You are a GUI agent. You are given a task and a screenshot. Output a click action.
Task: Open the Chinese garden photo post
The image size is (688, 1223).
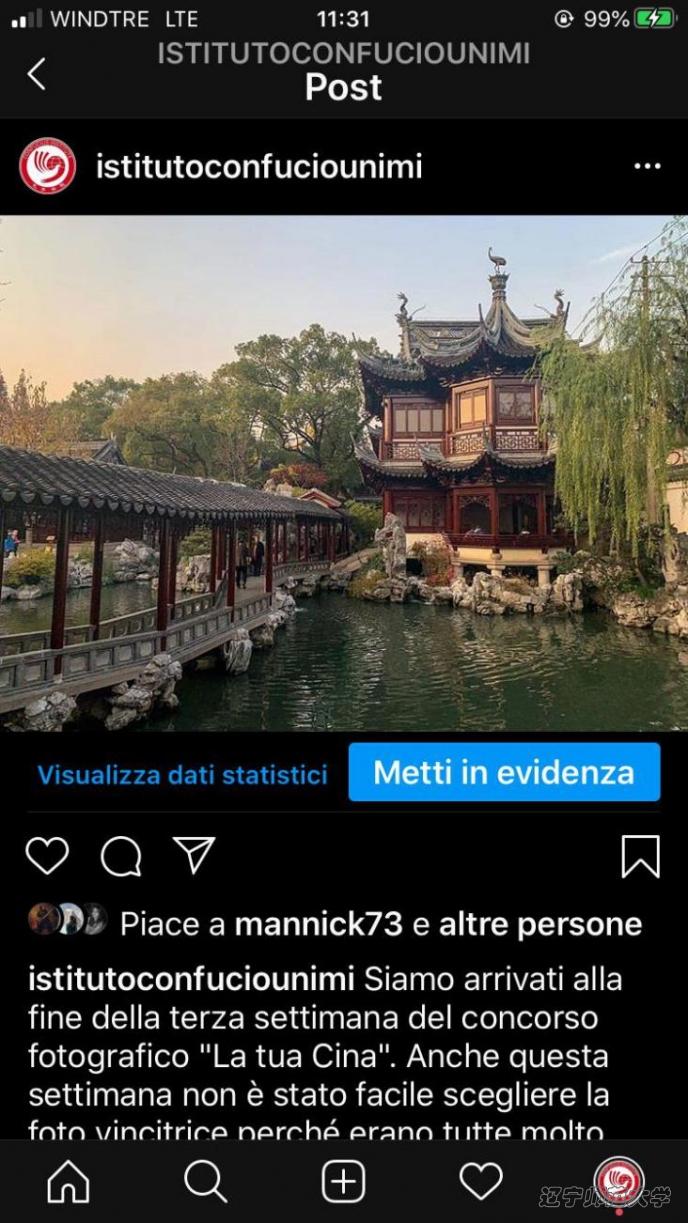click(344, 473)
